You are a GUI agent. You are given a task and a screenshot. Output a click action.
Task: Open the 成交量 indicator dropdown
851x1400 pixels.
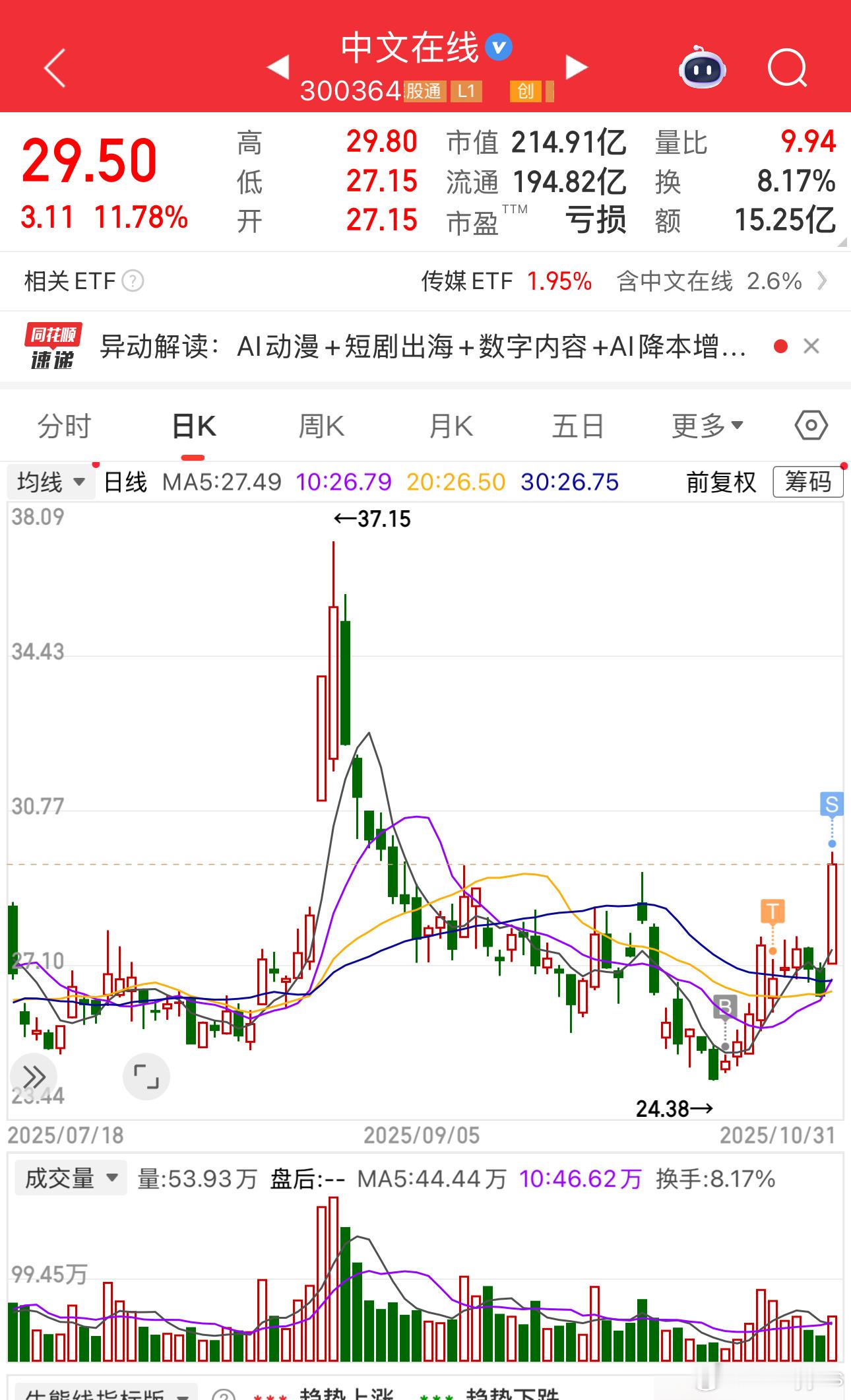(69, 1177)
